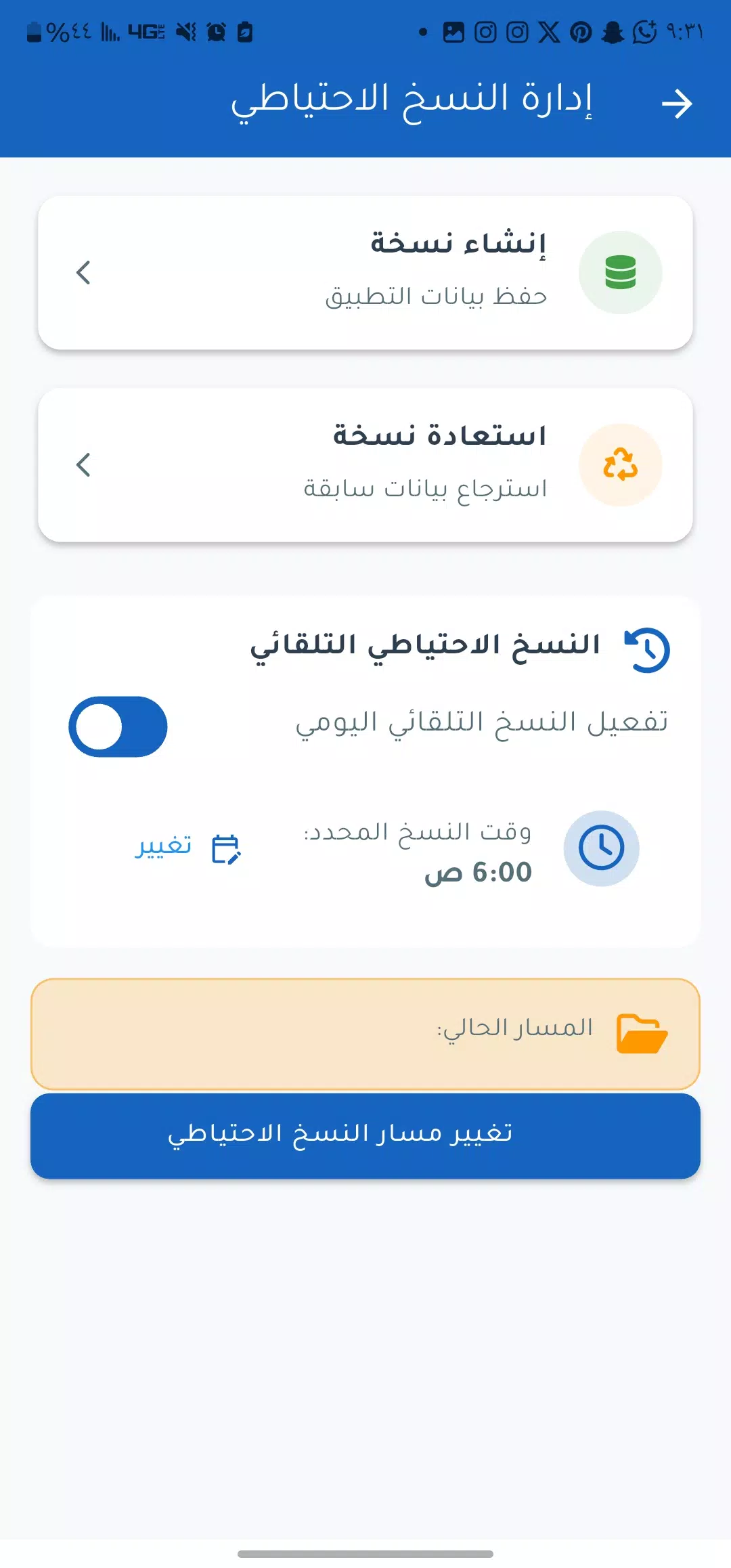This screenshot has height=1568, width=731.
Task: Go back using the header arrow
Action: point(676,104)
